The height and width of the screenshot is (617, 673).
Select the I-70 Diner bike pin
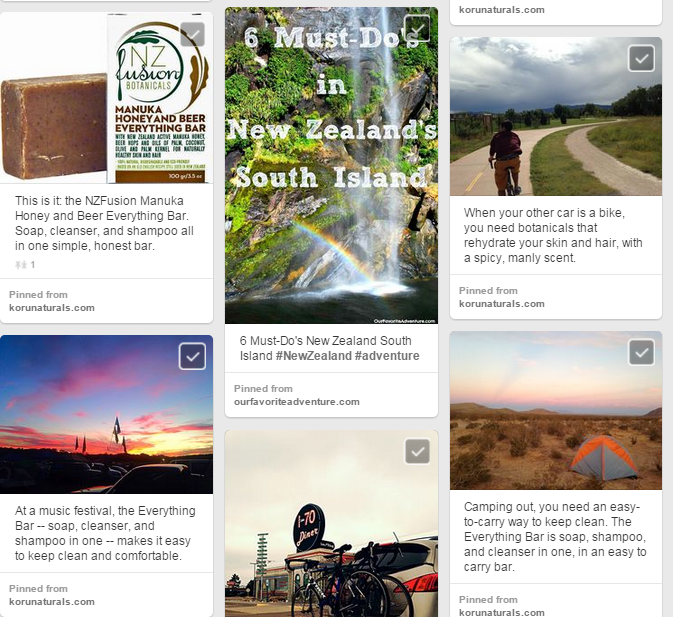coord(417,452)
